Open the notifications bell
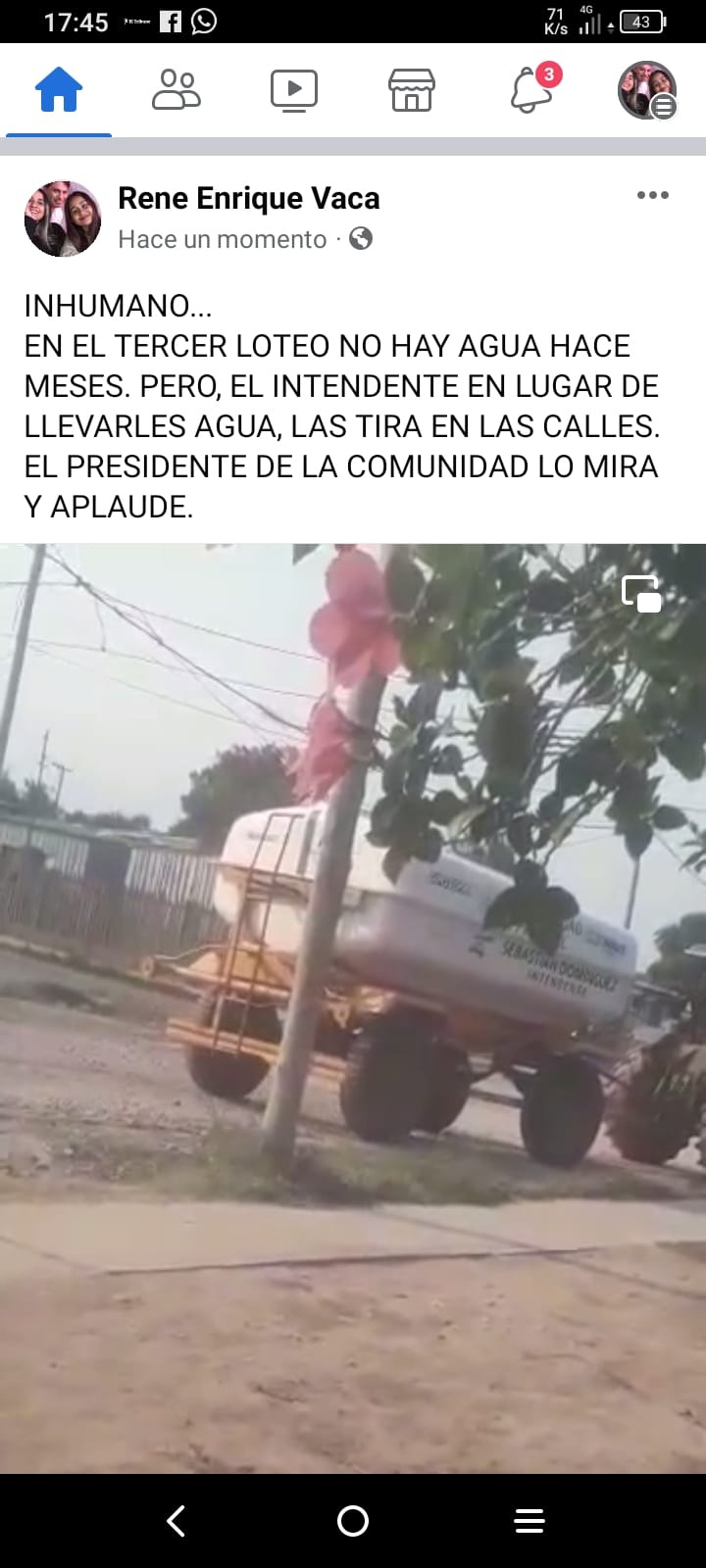 [531, 90]
